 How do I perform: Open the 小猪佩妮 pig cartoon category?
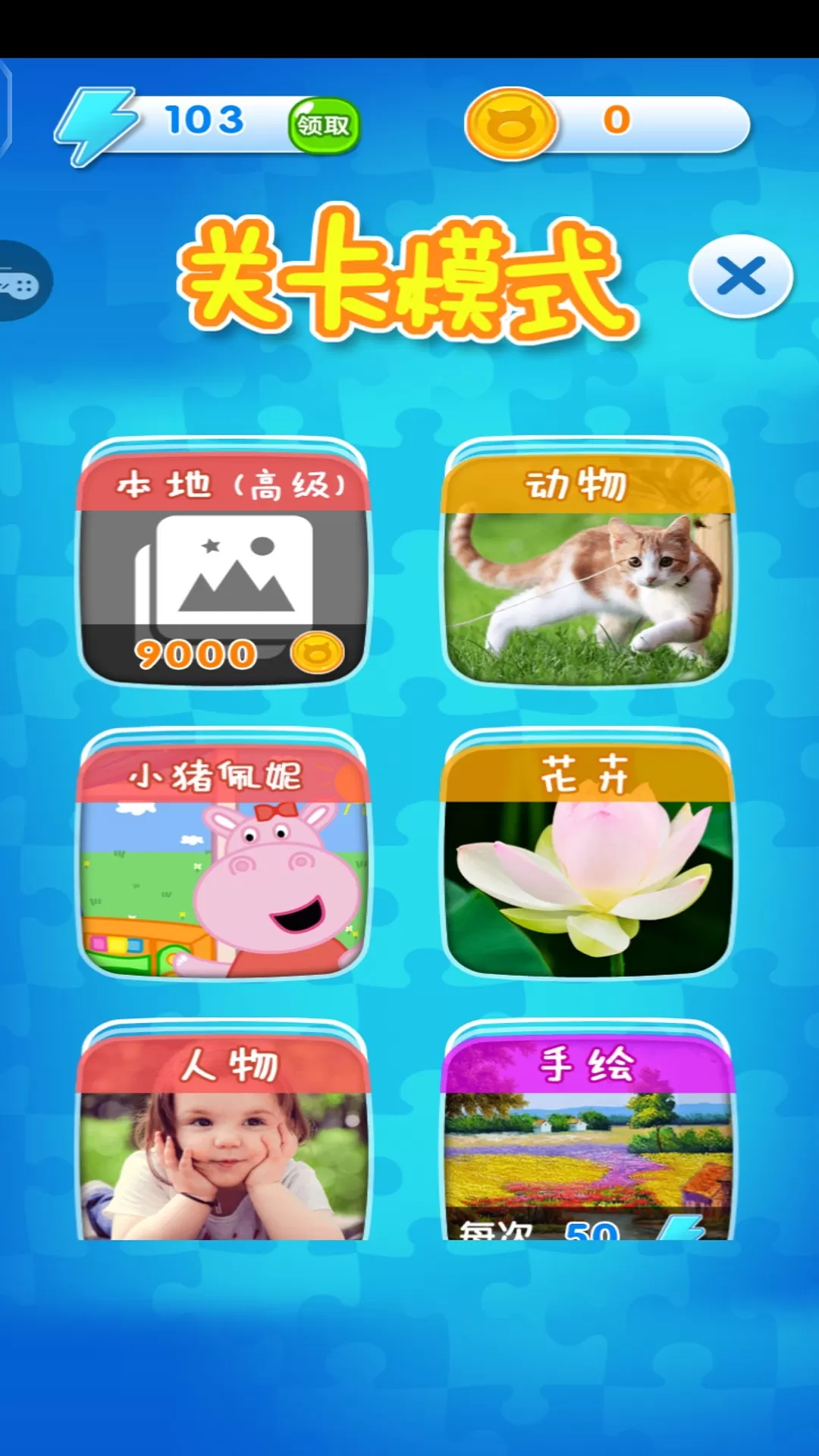coord(224,855)
